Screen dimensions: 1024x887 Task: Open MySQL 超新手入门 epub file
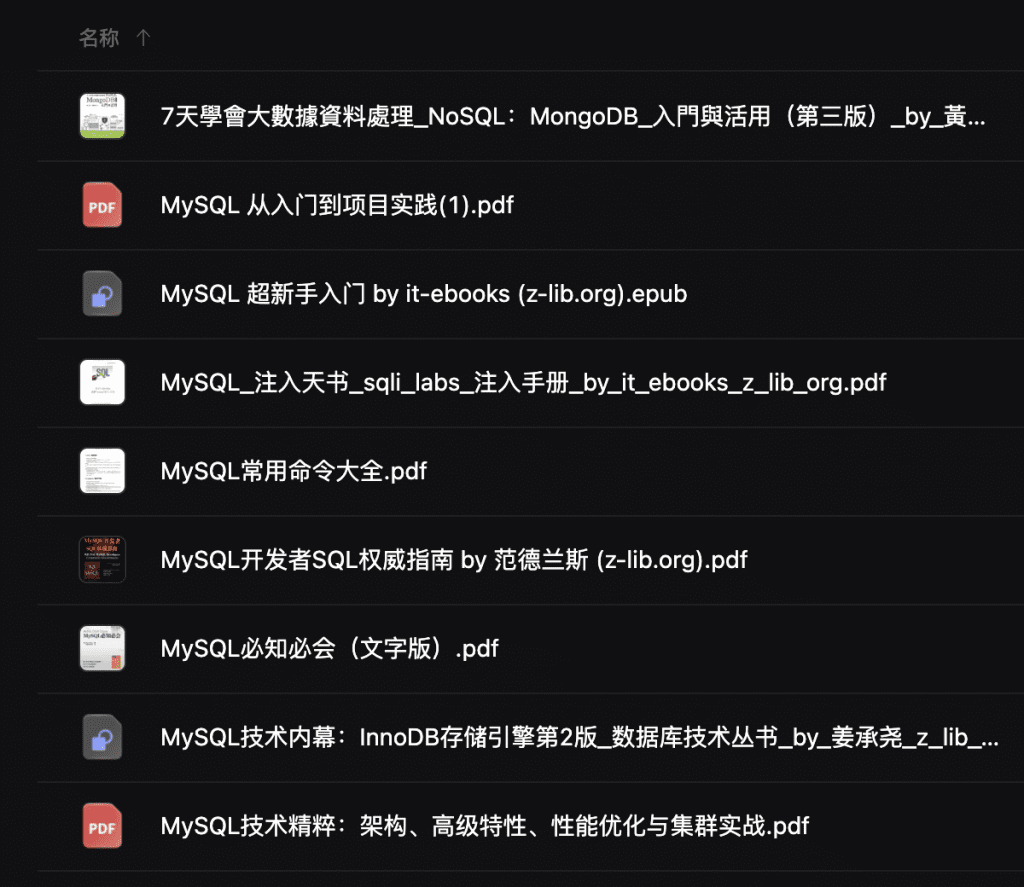click(423, 294)
